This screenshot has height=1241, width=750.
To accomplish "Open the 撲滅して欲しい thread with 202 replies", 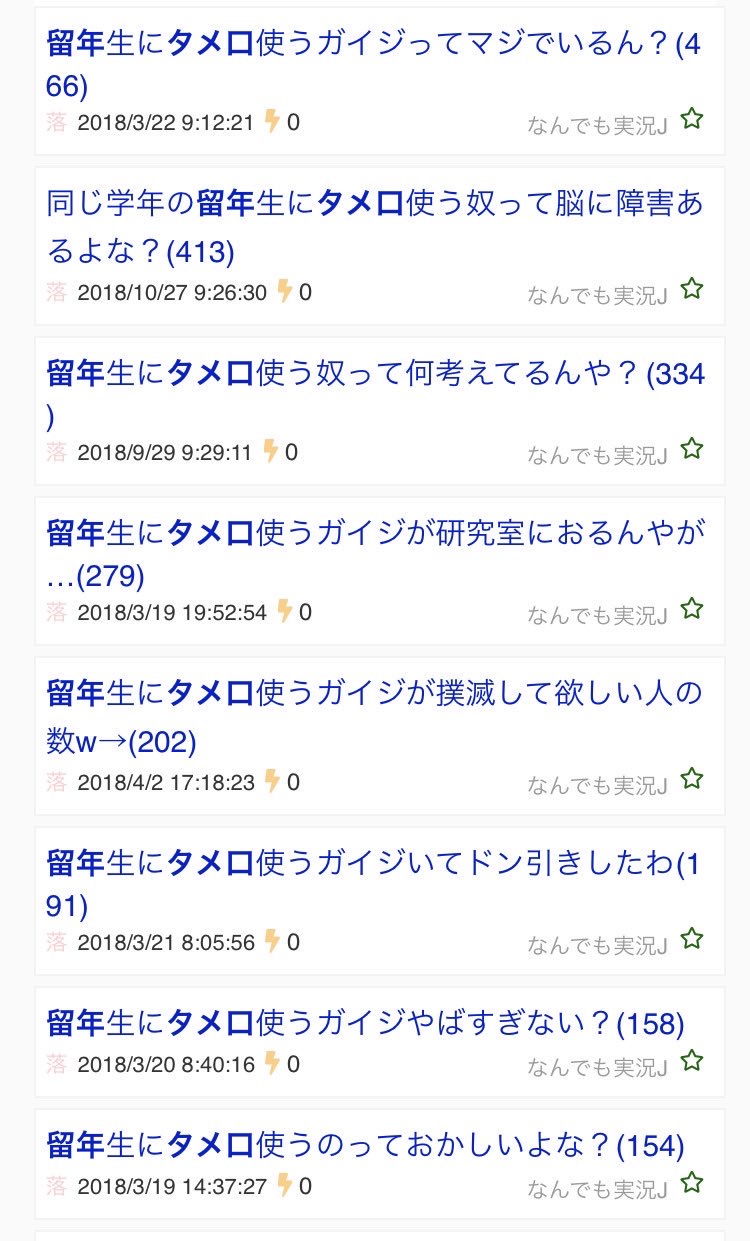I will click(374, 717).
